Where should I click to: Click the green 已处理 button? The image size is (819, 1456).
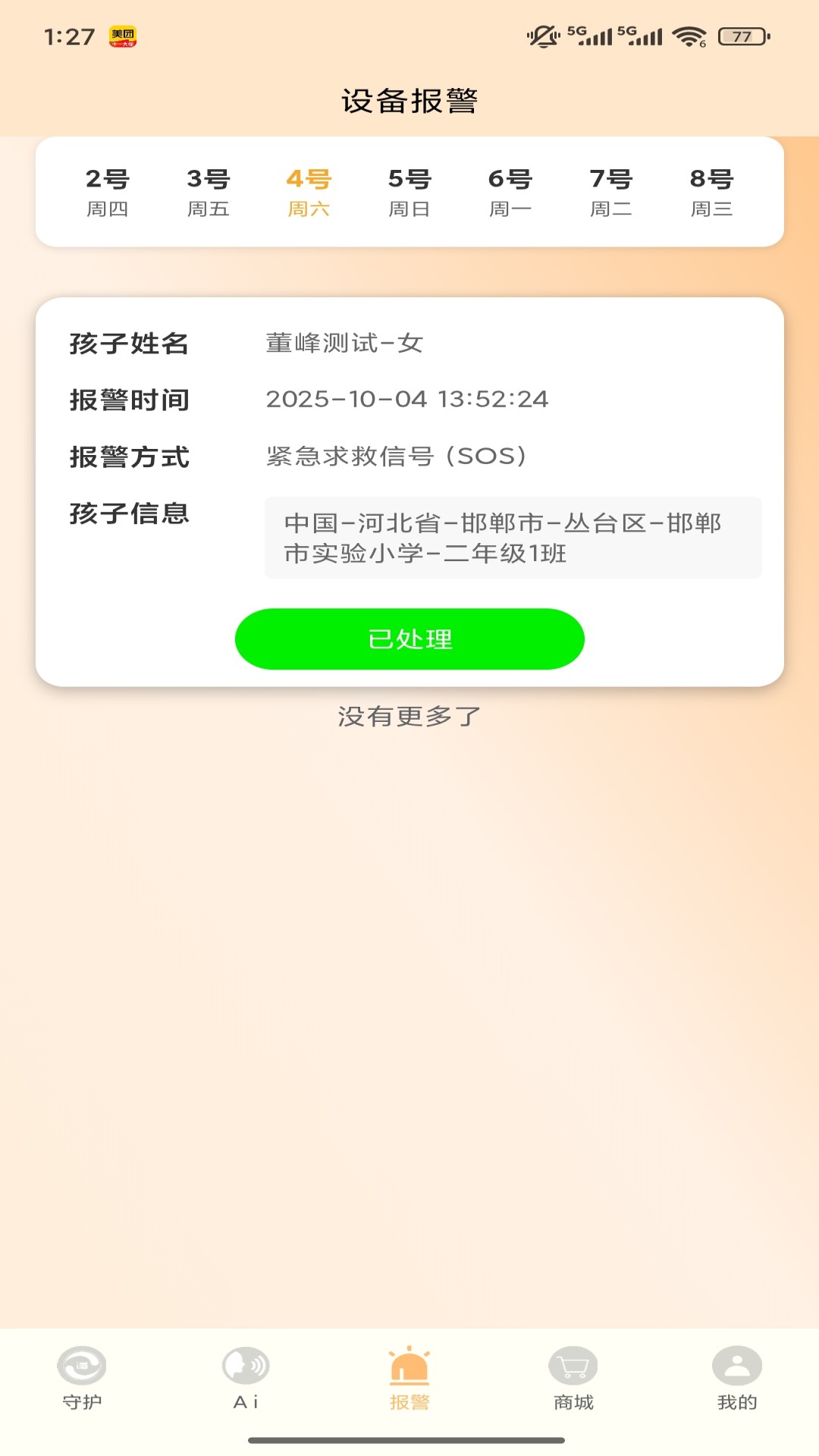[409, 639]
